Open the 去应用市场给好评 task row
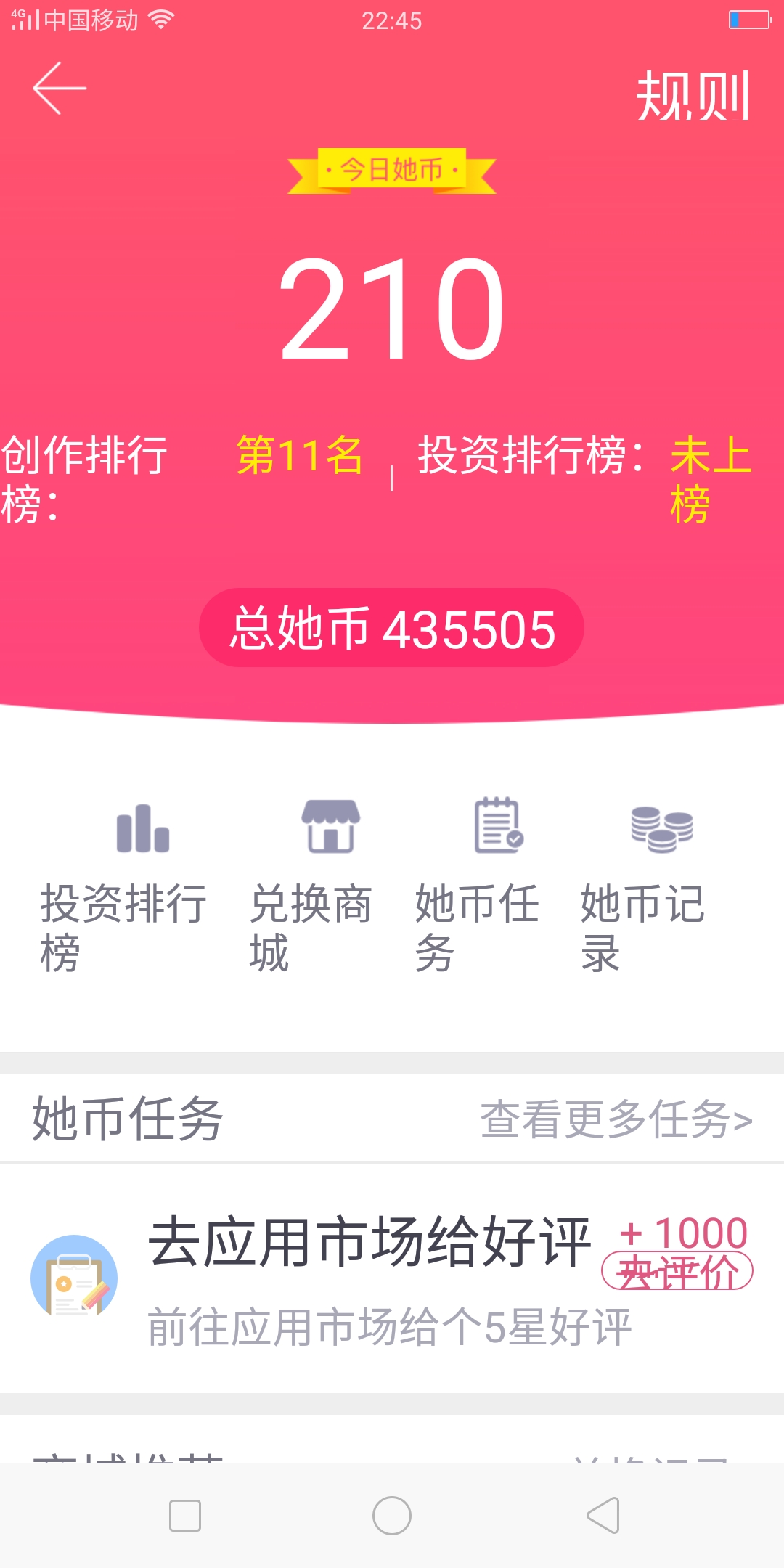 (x=392, y=1278)
